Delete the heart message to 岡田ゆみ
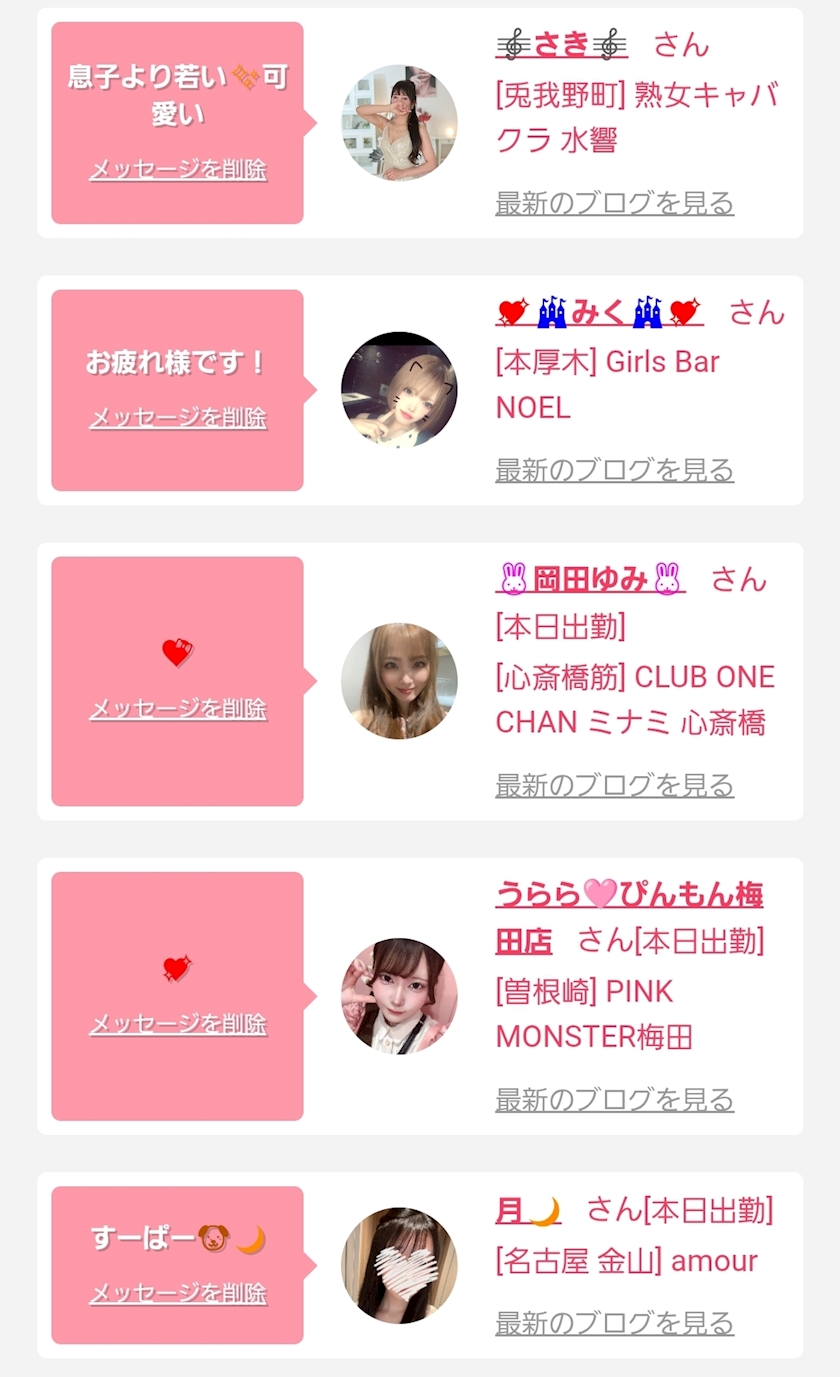 [178, 709]
